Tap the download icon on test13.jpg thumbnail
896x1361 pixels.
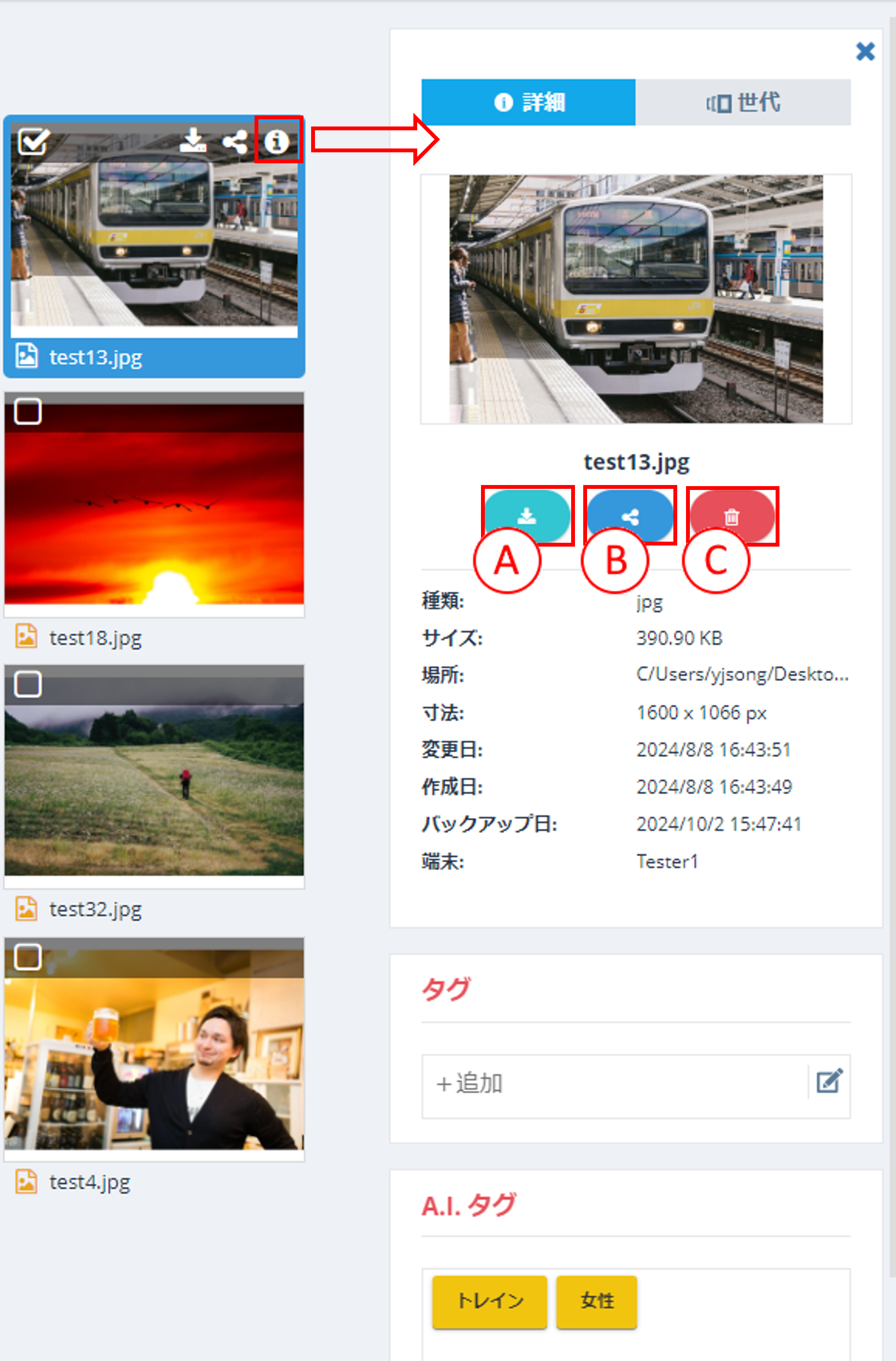tap(193, 141)
